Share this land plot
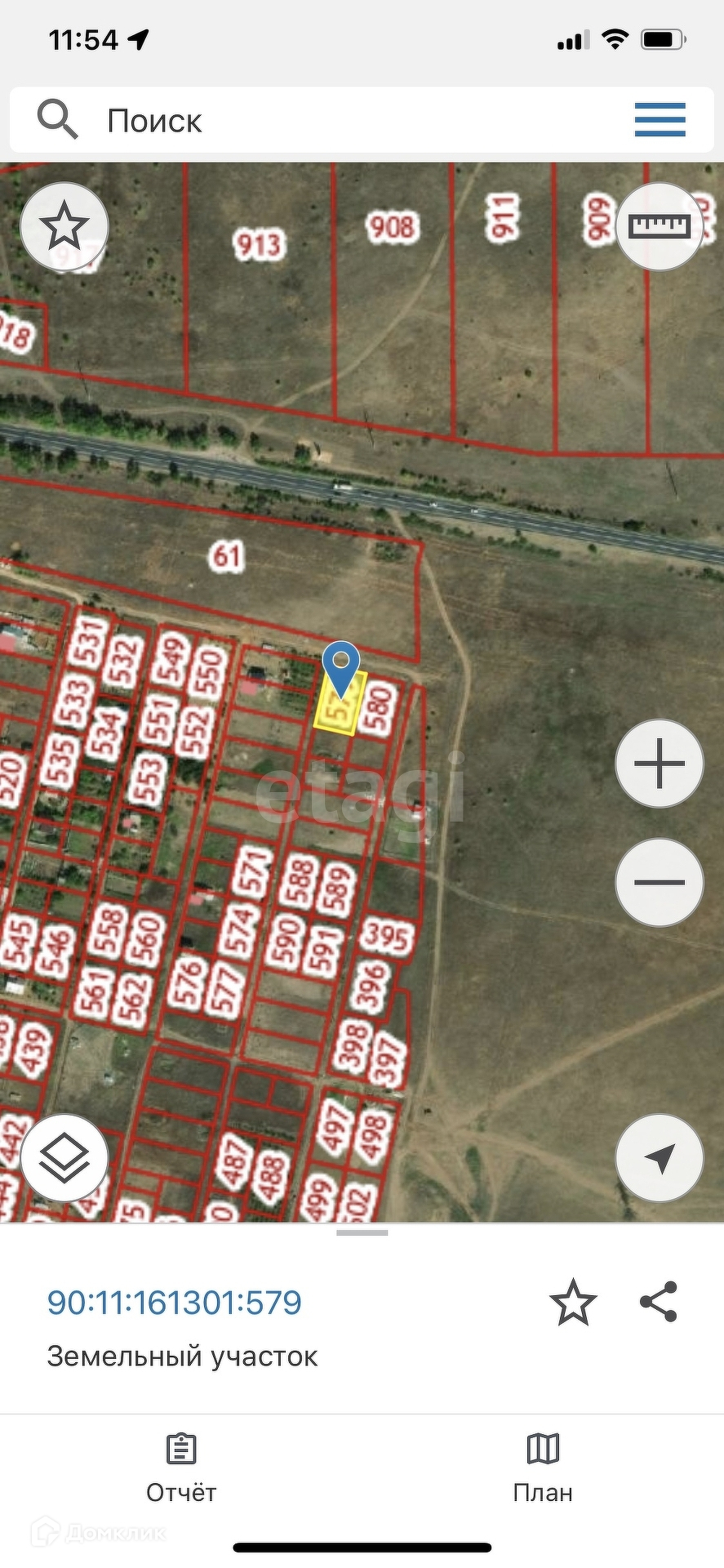 [x=659, y=1302]
